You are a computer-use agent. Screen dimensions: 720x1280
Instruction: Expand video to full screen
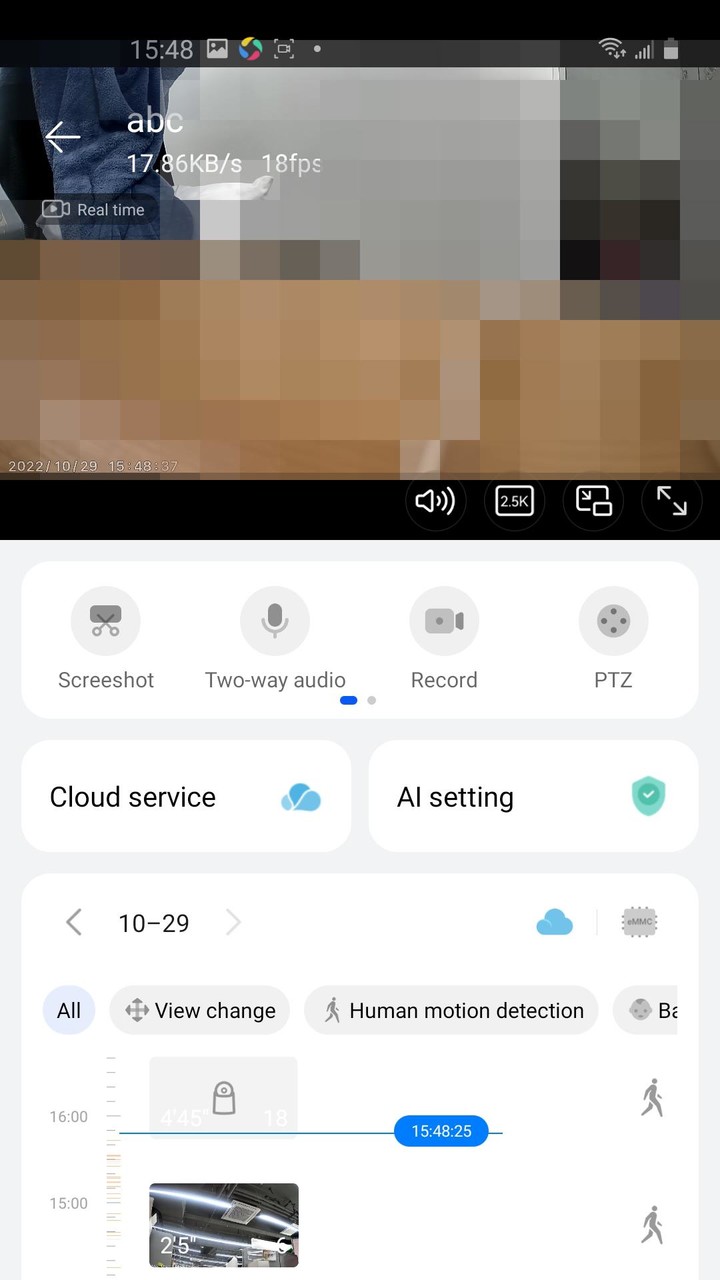[671, 501]
